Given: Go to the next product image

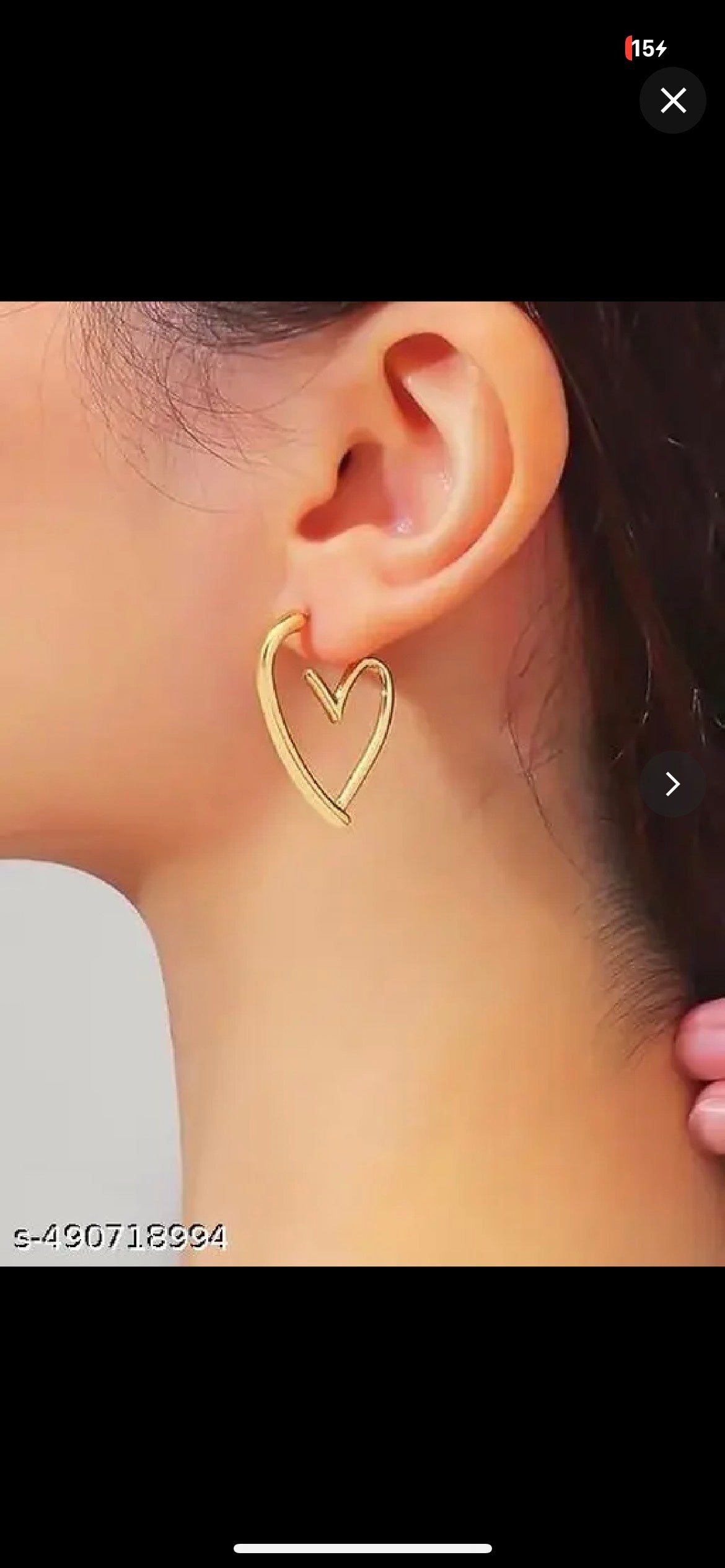Looking at the screenshot, I should [x=672, y=784].
